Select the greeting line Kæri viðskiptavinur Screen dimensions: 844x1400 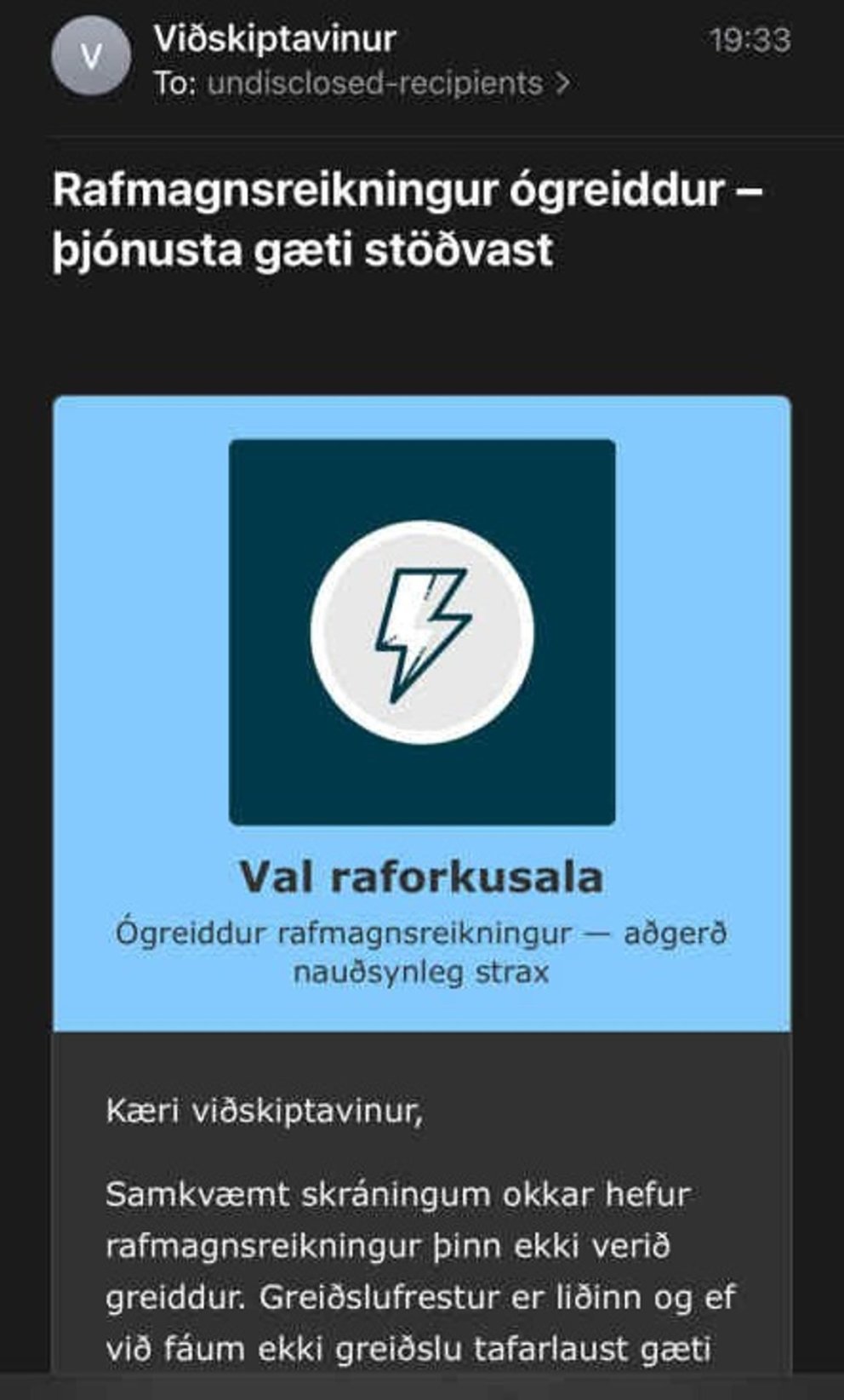pyautogui.click(x=264, y=1108)
